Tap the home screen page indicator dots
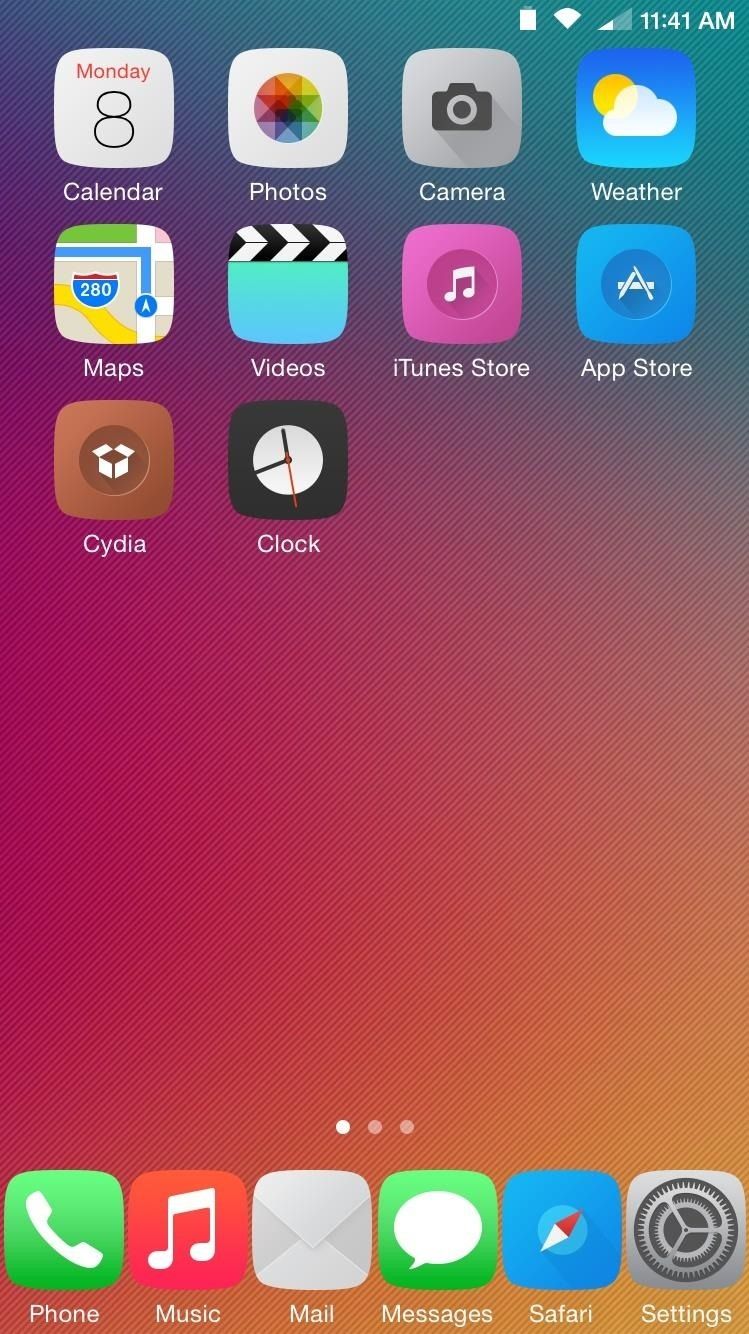Image resolution: width=749 pixels, height=1334 pixels. (375, 1127)
